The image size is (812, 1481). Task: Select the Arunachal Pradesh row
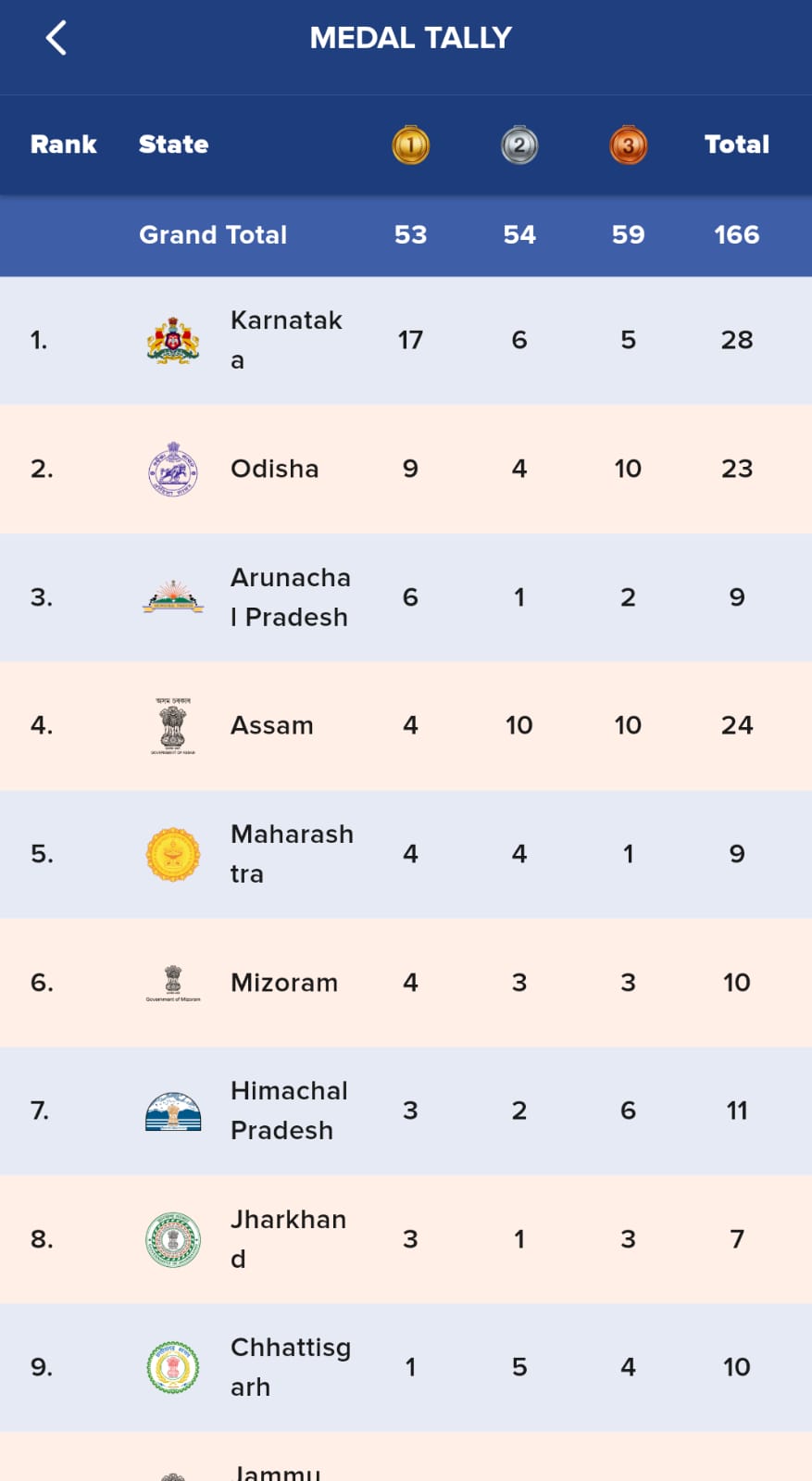pyautogui.click(x=406, y=597)
